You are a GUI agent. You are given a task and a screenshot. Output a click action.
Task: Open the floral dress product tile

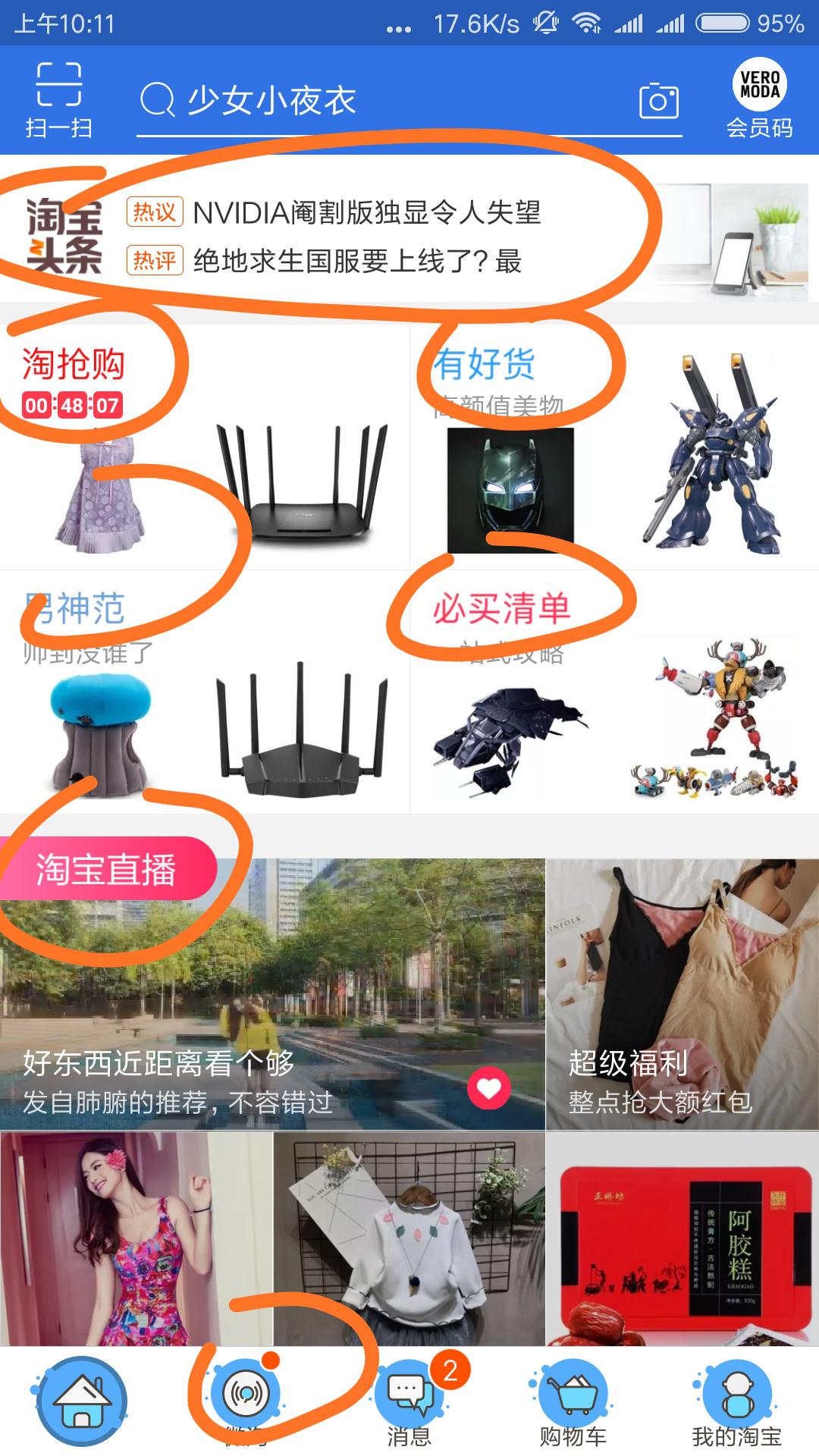pos(136,1238)
